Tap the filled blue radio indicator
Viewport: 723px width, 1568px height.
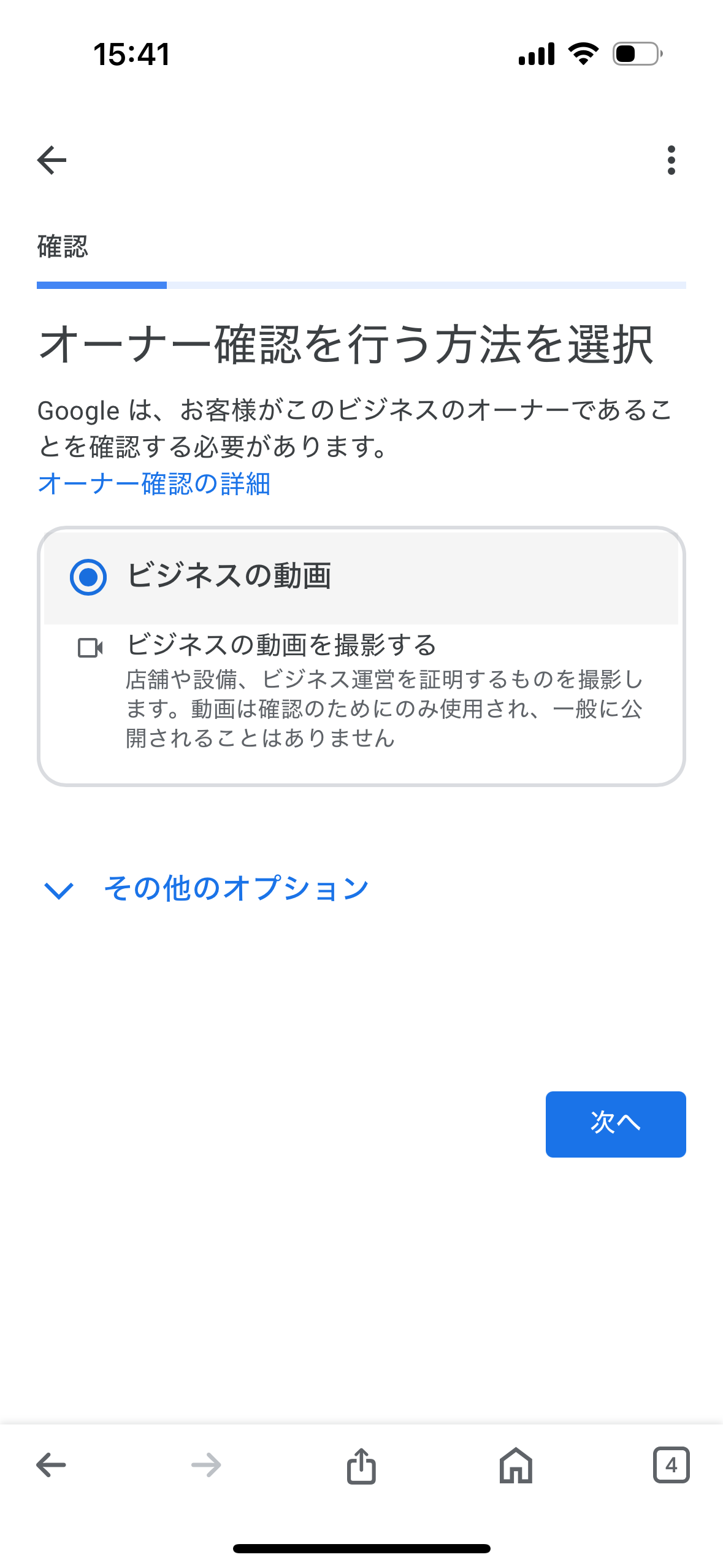tap(88, 577)
